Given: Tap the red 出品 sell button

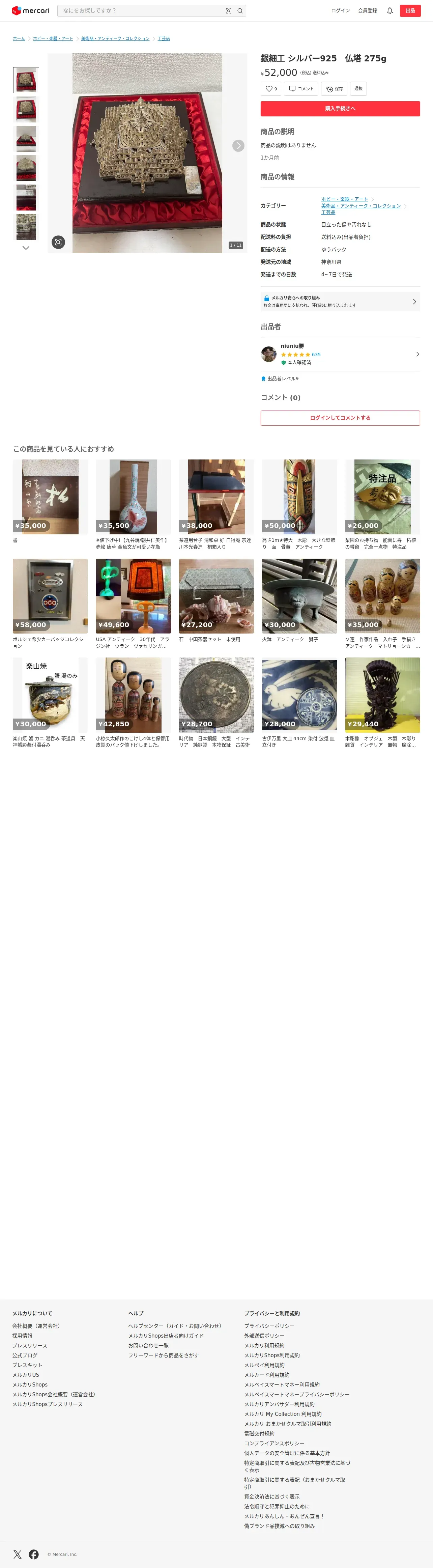Looking at the screenshot, I should click(410, 10).
